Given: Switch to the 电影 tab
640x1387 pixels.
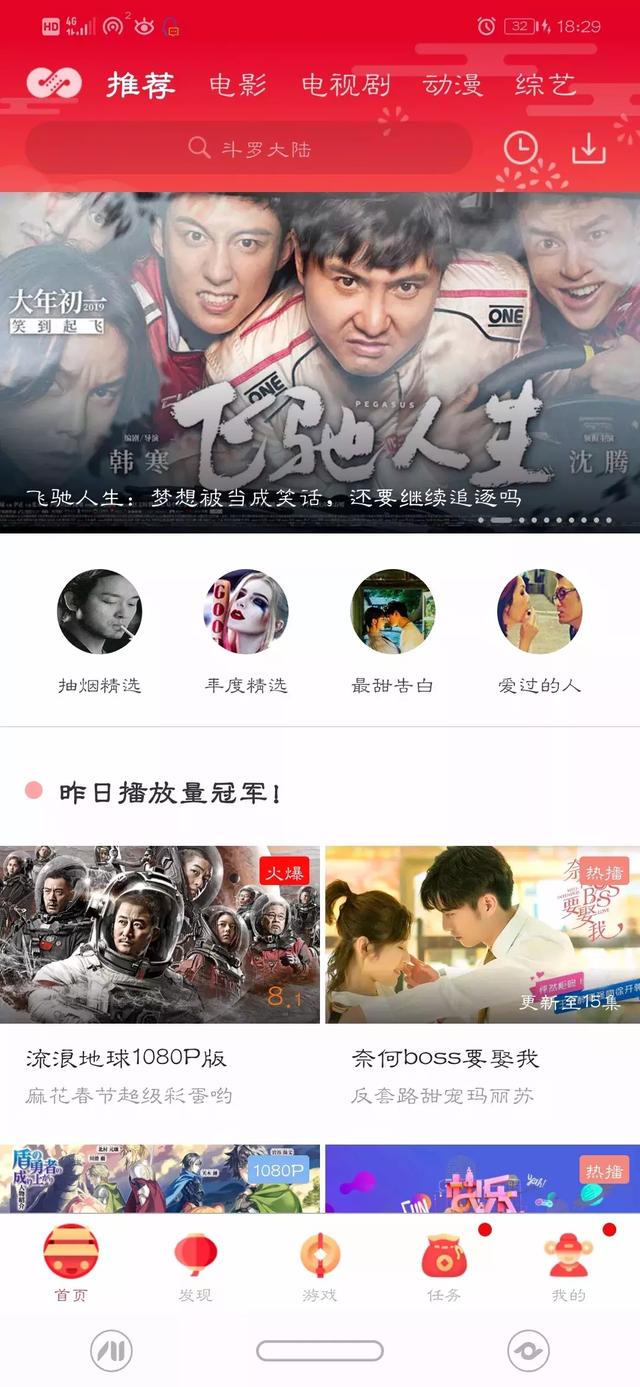Looking at the screenshot, I should click(x=238, y=85).
